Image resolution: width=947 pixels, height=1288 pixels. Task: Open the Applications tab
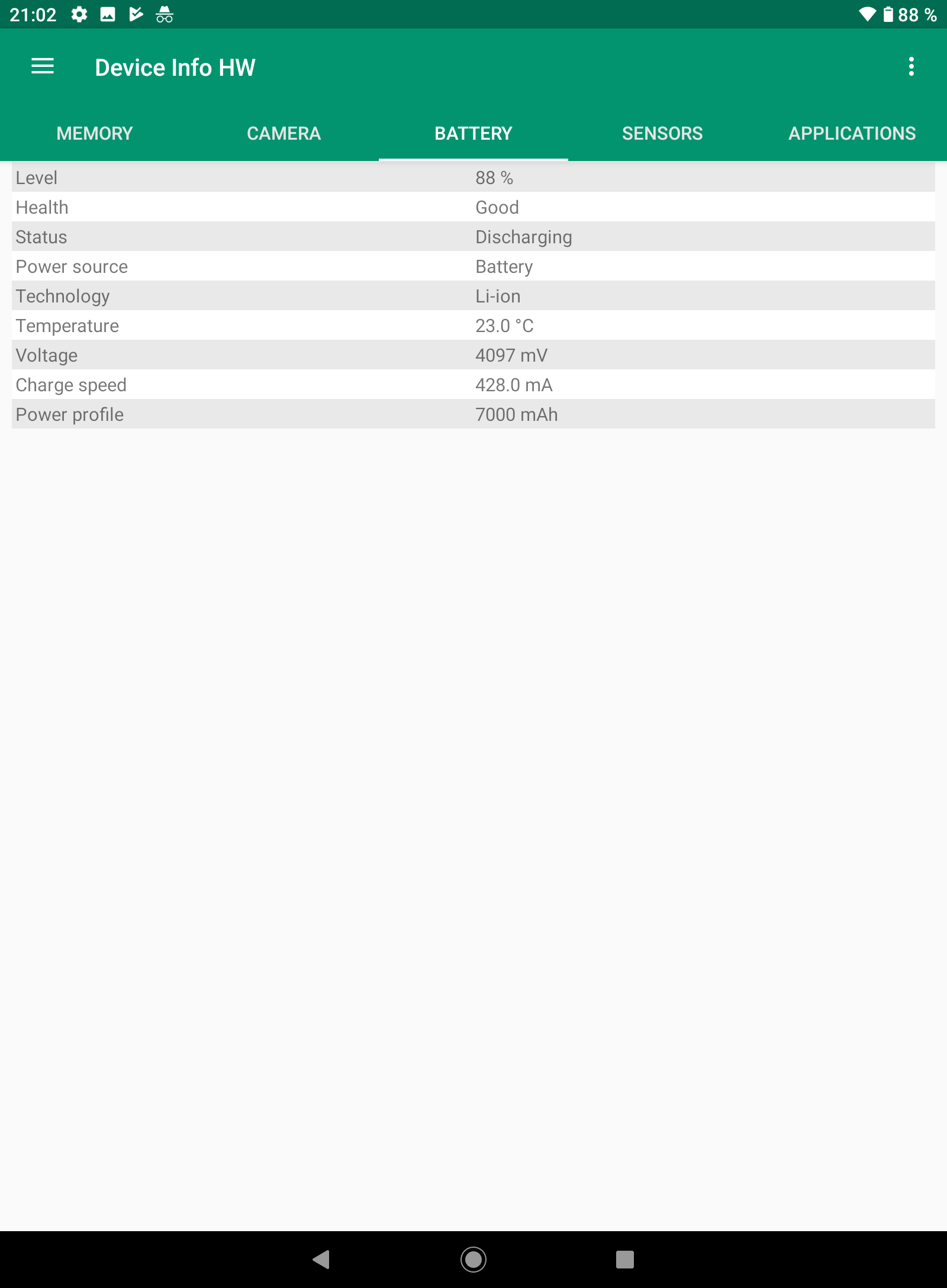point(852,133)
